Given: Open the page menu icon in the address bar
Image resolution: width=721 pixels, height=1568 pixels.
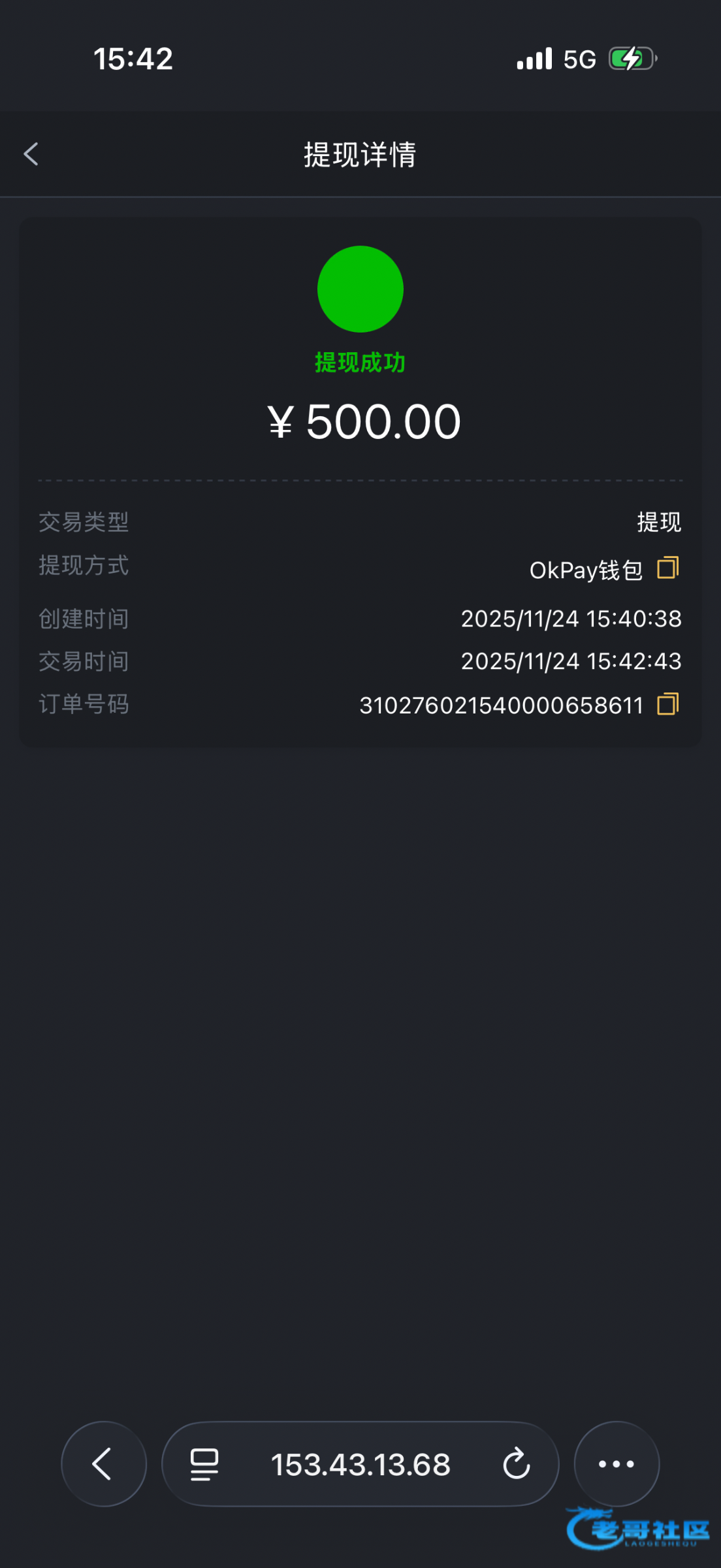Looking at the screenshot, I should (x=204, y=1464).
